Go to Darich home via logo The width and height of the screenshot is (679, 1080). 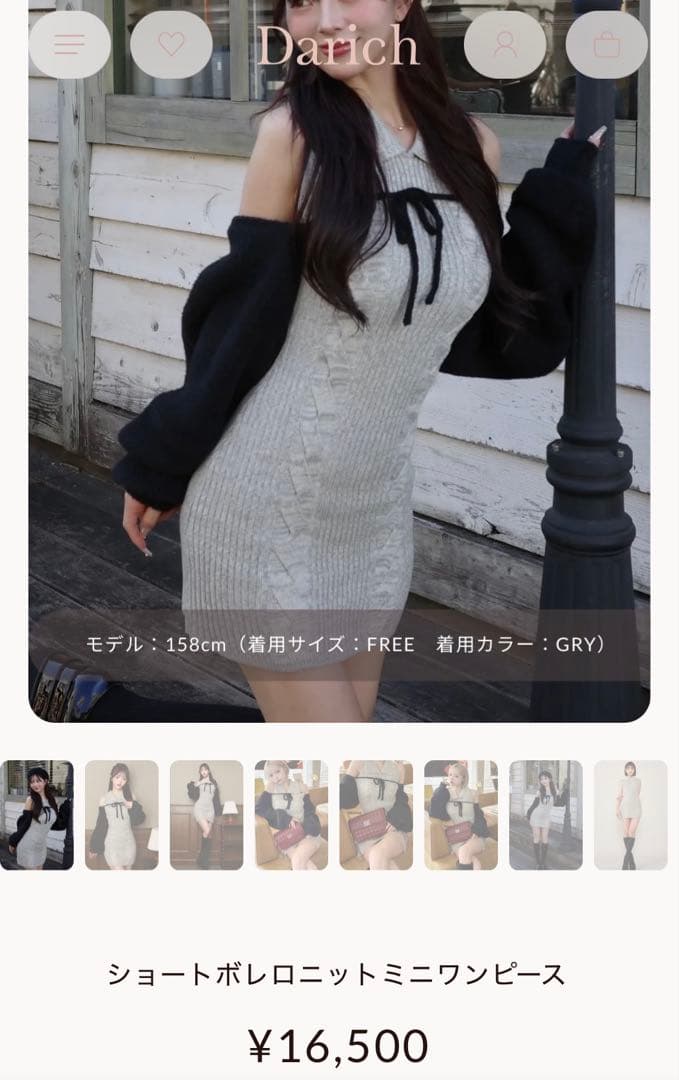[x=338, y=45]
